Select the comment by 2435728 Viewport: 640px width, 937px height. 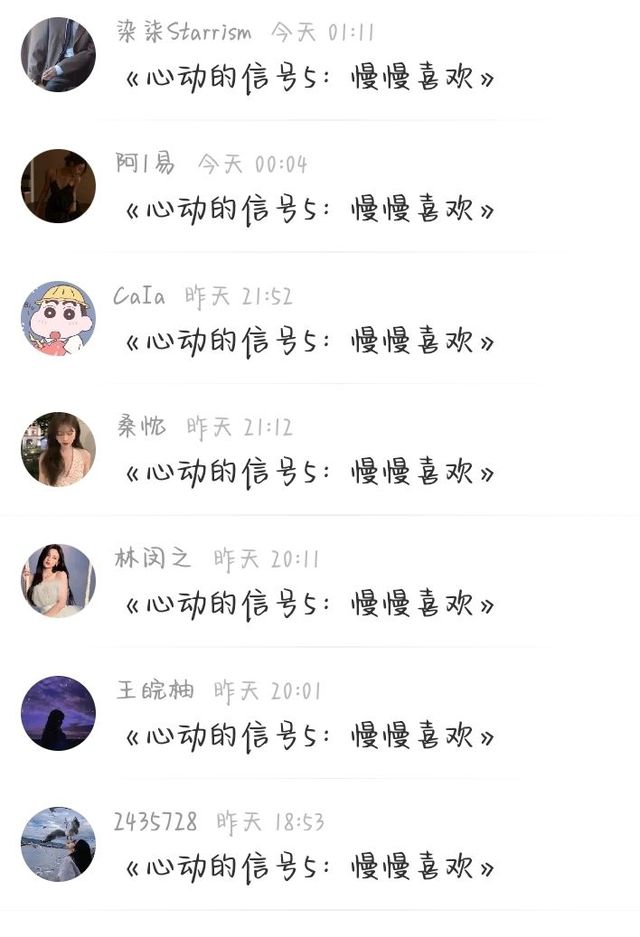tap(309, 867)
